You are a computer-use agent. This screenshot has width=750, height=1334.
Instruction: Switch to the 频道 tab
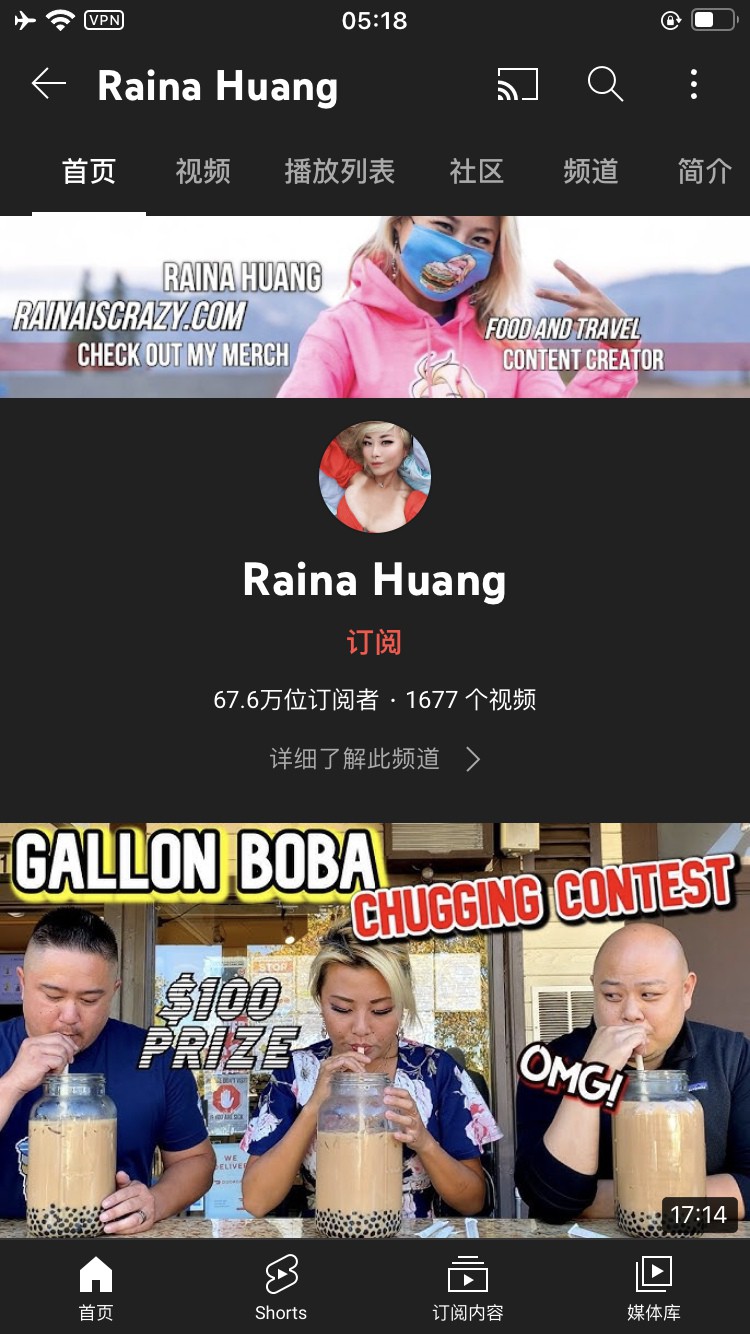(x=590, y=172)
